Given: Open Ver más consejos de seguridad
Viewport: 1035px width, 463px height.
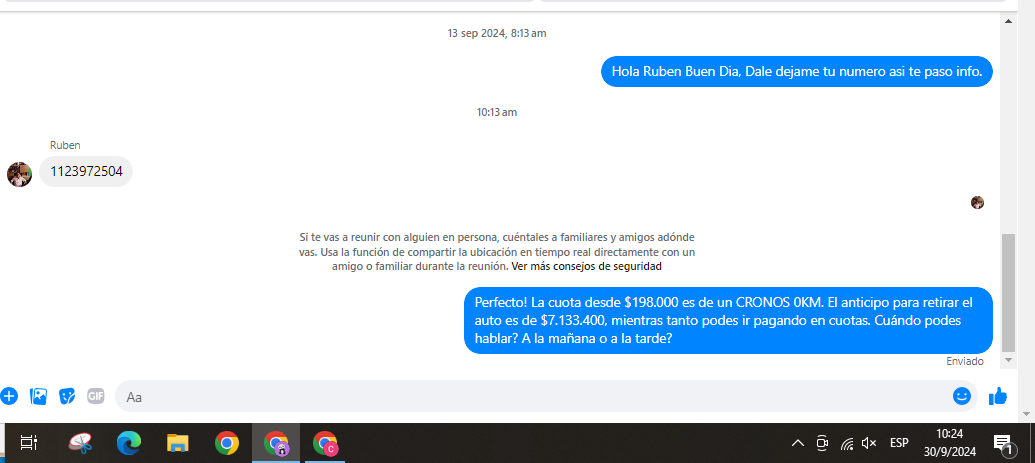Looking at the screenshot, I should pos(586,267).
